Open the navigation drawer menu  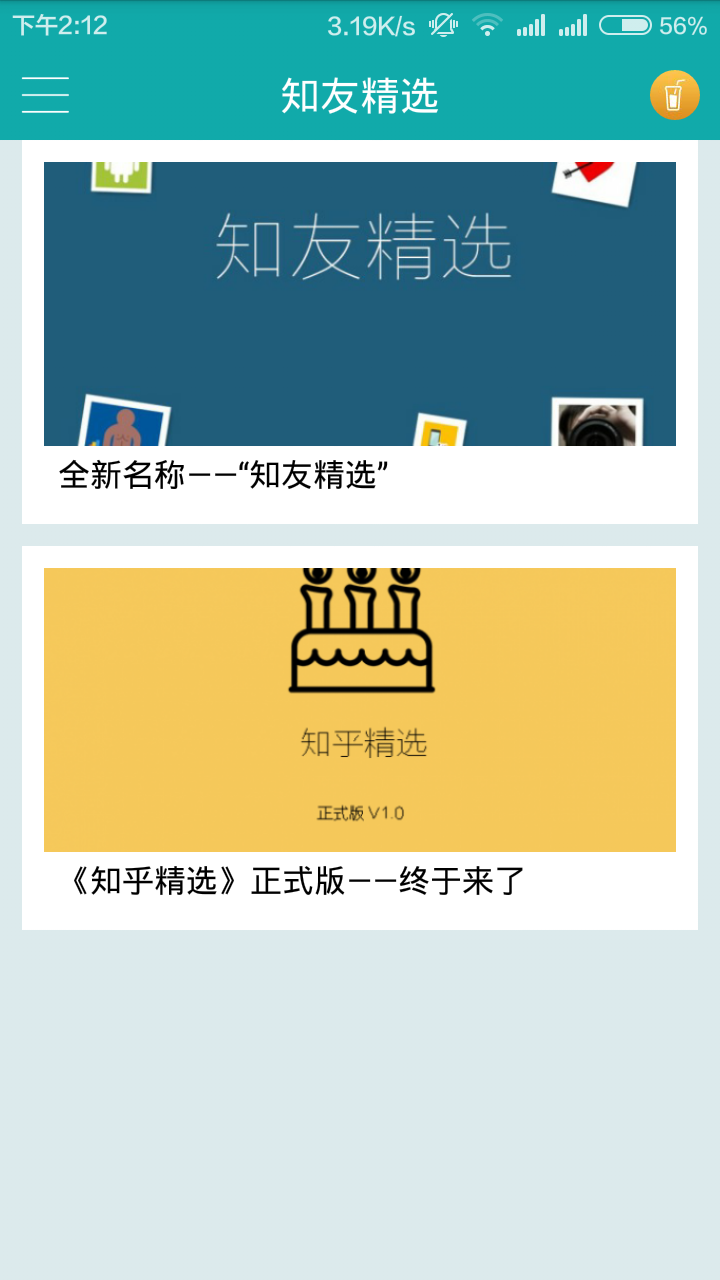[45, 95]
